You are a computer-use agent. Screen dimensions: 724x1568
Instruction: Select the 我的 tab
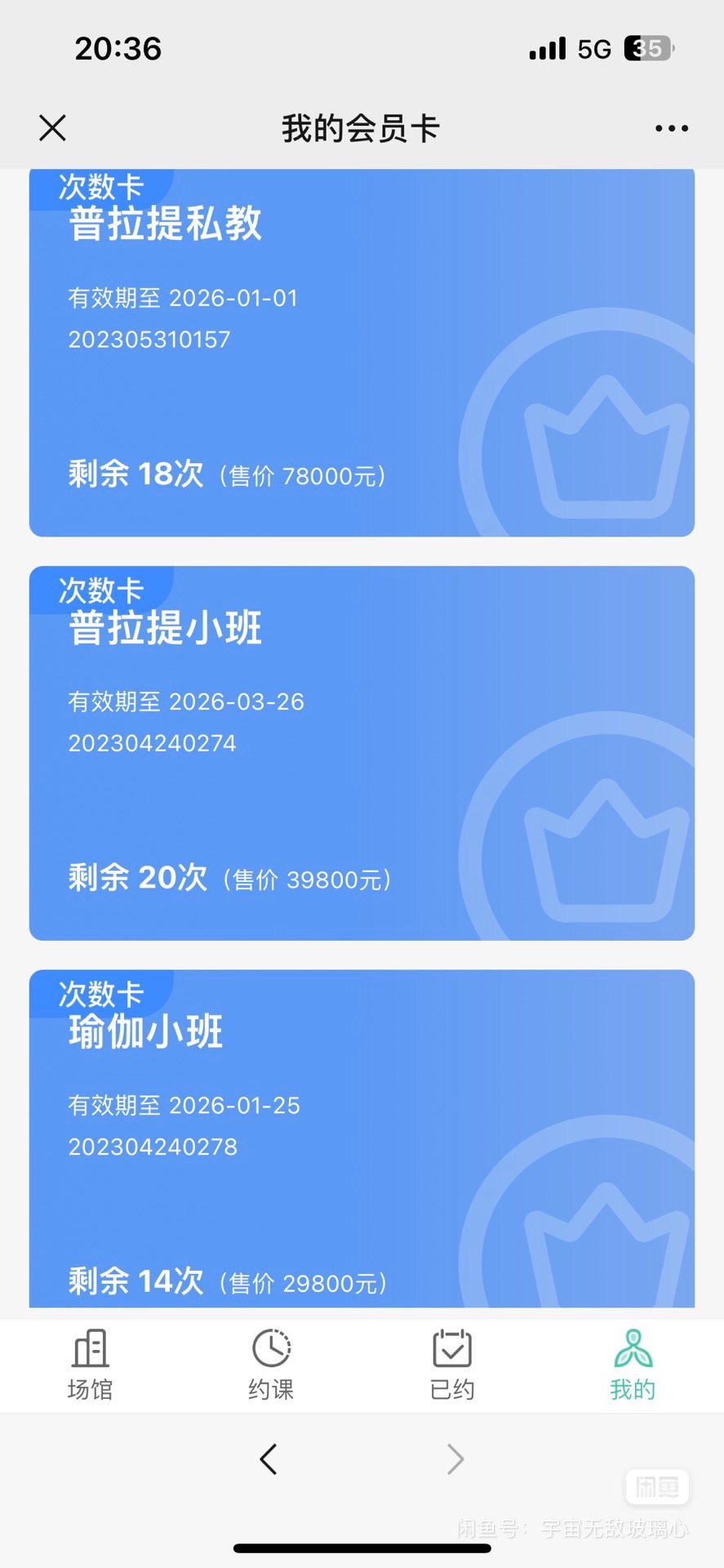[x=633, y=1365]
